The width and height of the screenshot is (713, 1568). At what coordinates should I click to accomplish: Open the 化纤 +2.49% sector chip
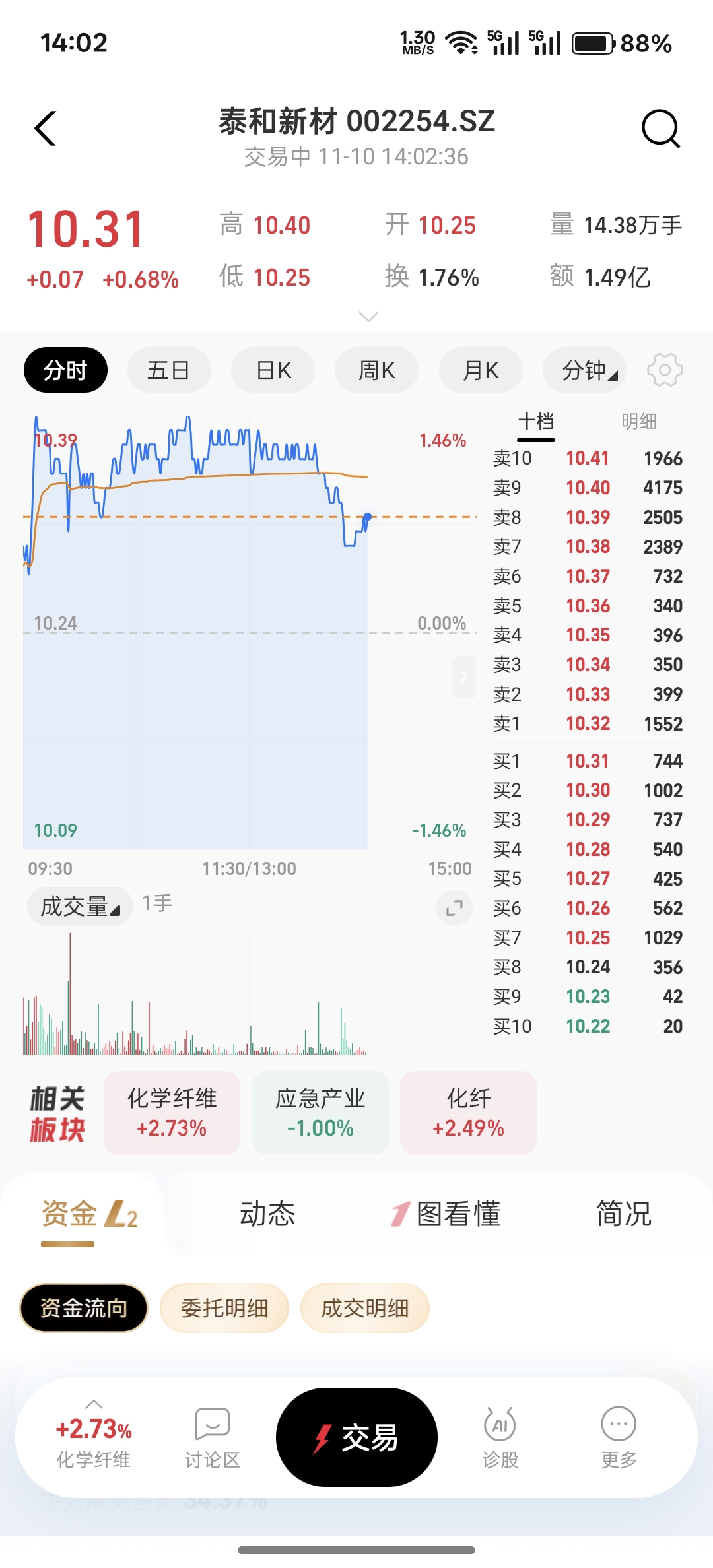468,1113
